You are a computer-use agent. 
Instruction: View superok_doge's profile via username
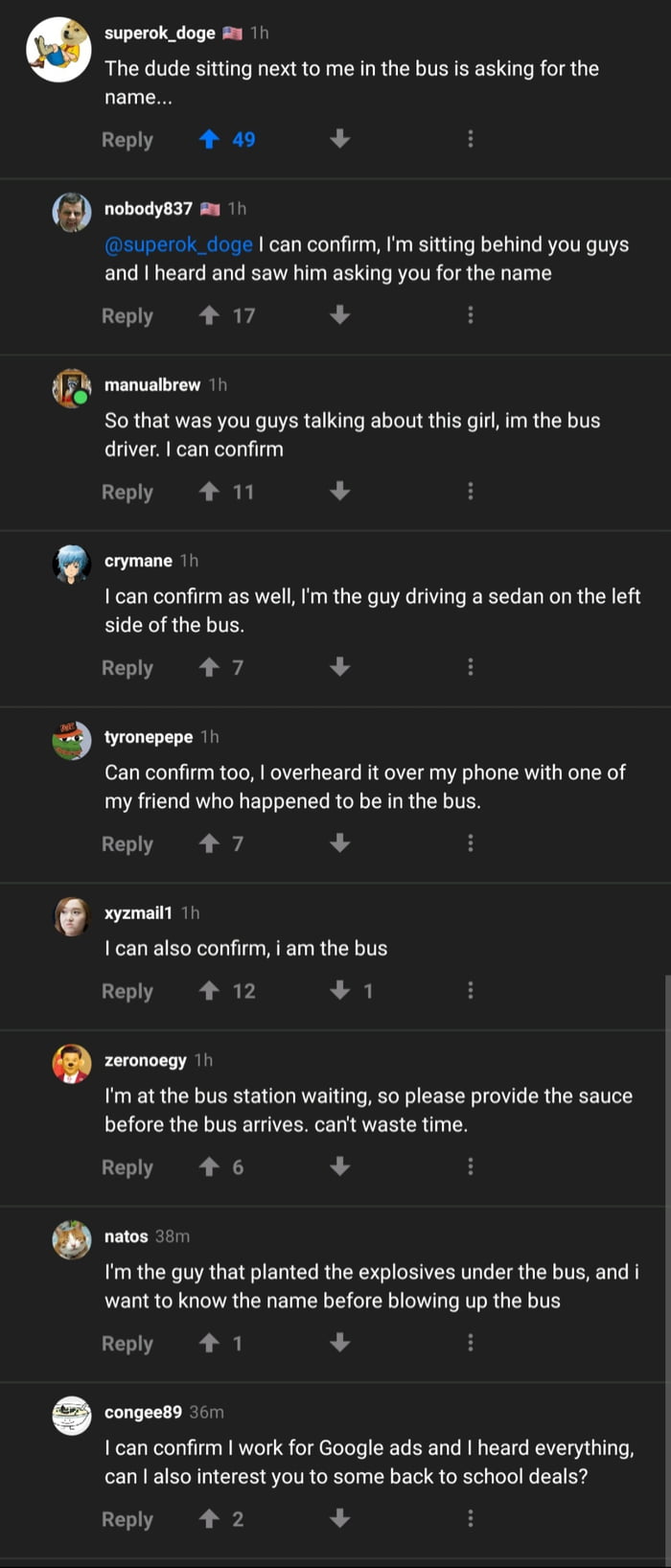(159, 33)
